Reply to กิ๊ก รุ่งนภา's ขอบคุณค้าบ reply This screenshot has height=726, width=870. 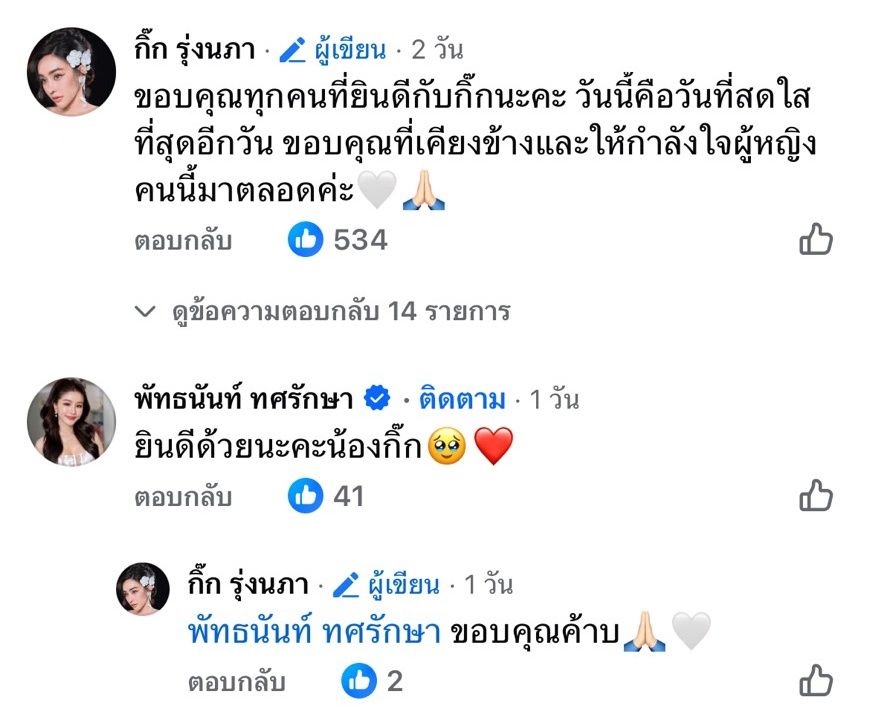click(237, 682)
